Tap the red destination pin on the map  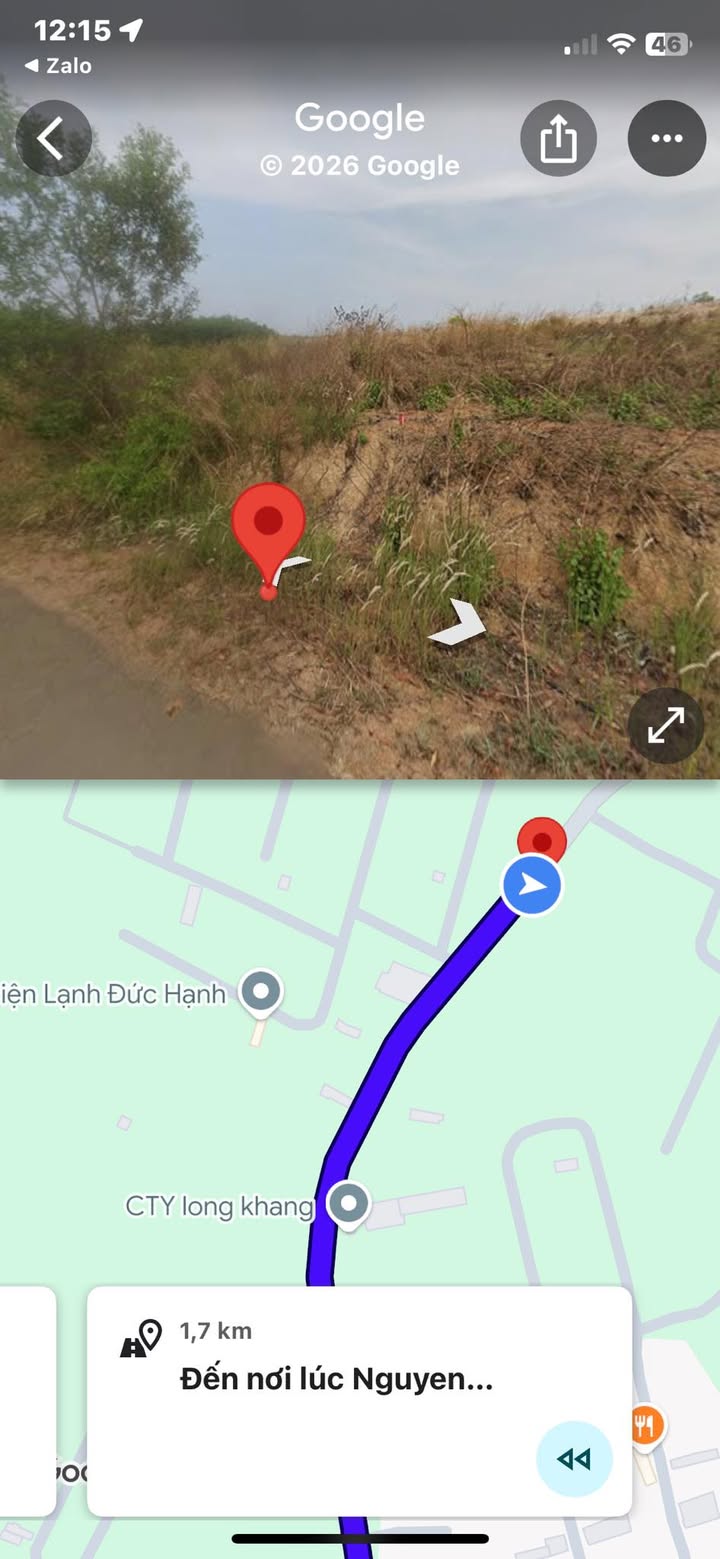(542, 838)
